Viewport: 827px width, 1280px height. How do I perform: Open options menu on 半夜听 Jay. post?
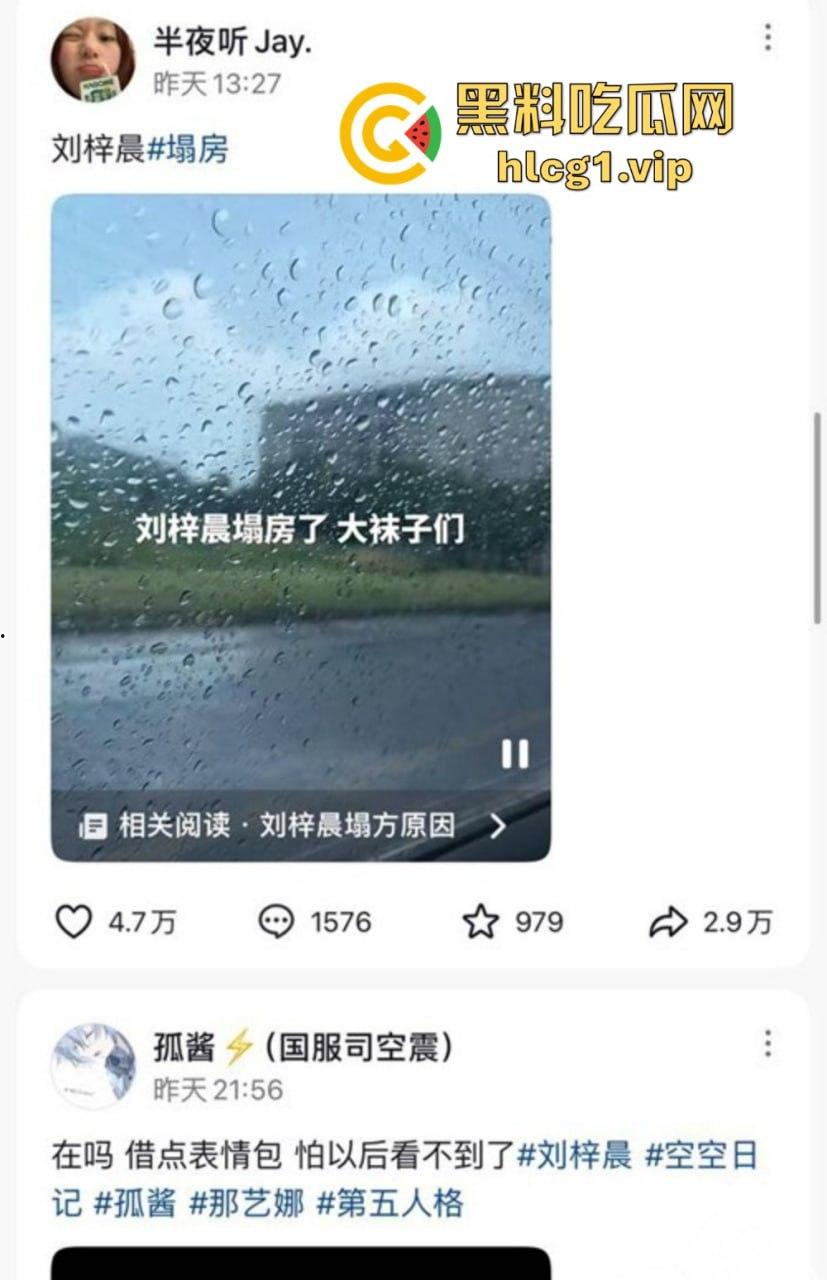click(769, 38)
